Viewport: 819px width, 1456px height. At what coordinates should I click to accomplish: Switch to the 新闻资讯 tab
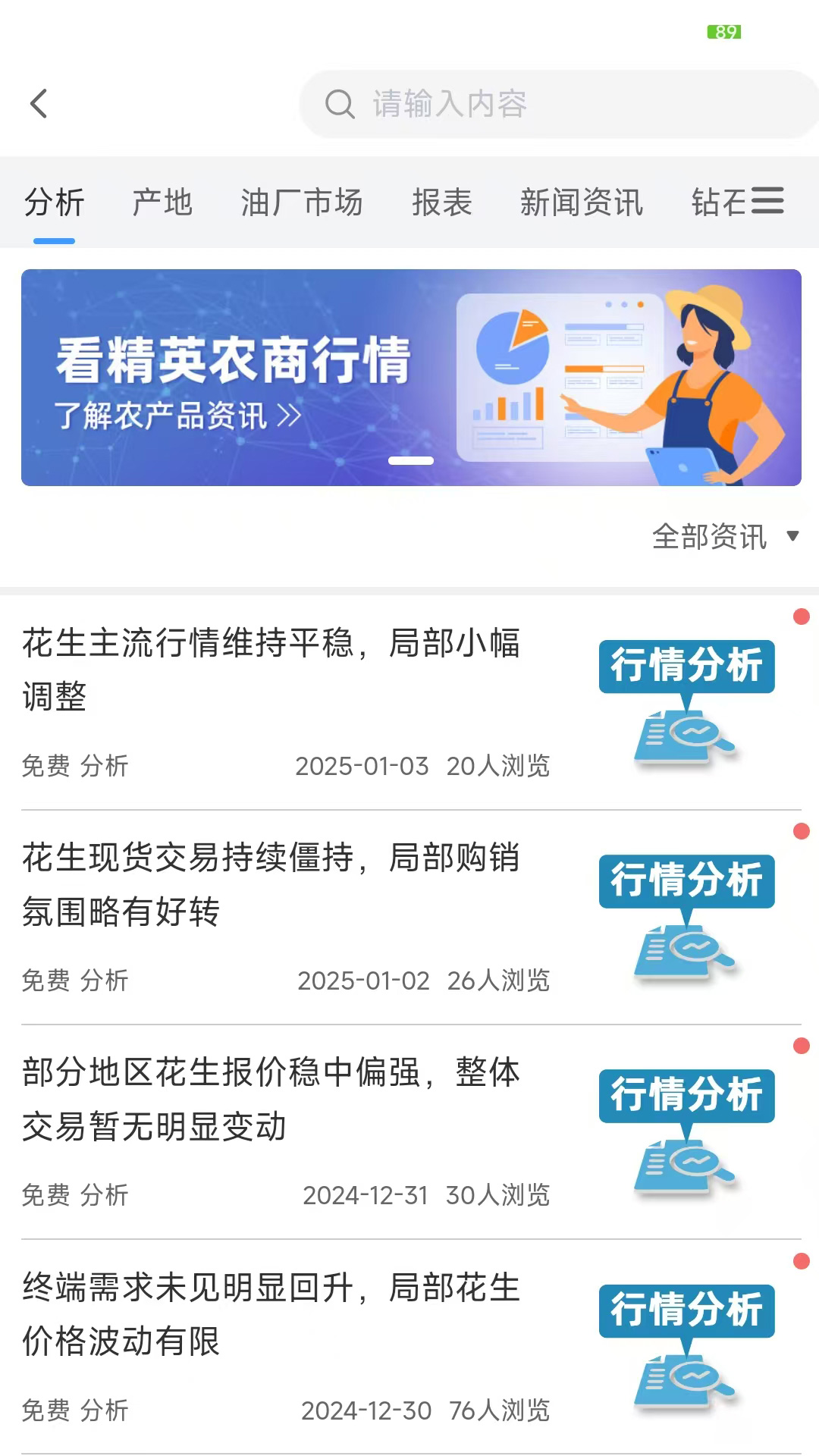(x=581, y=202)
